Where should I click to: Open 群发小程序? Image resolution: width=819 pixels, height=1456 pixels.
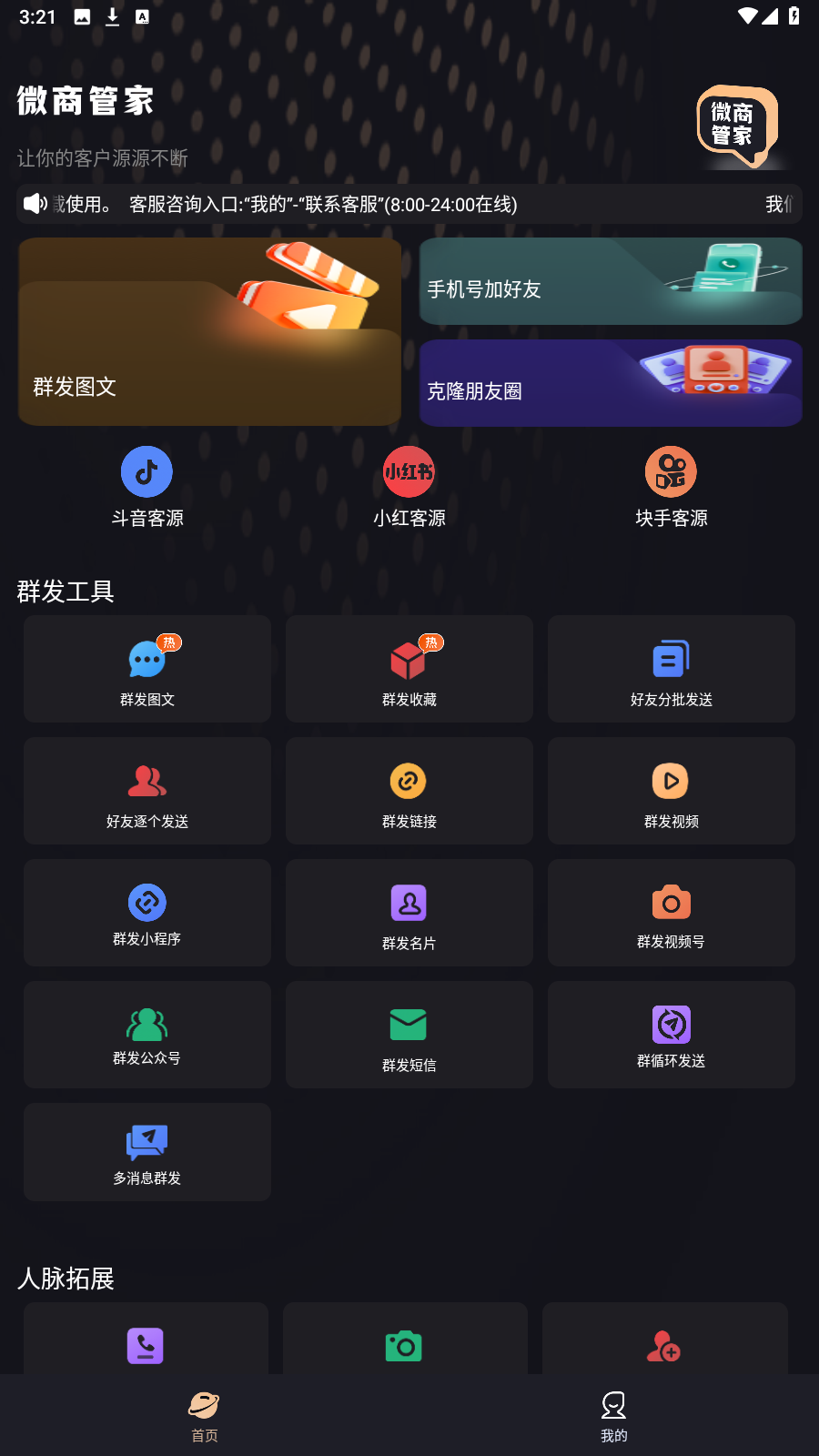click(x=147, y=914)
